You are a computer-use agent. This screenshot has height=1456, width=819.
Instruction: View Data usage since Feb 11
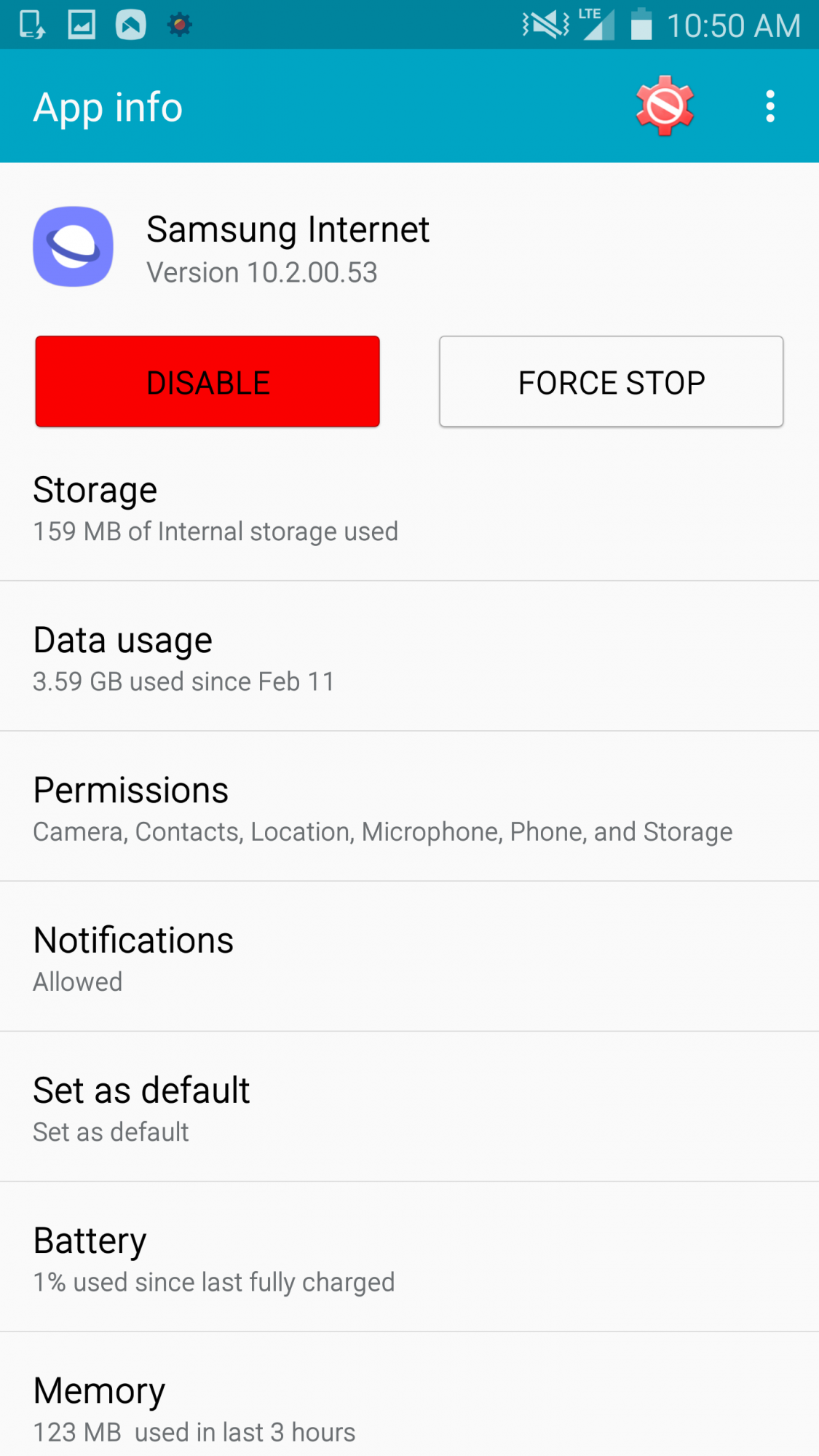pos(409,657)
